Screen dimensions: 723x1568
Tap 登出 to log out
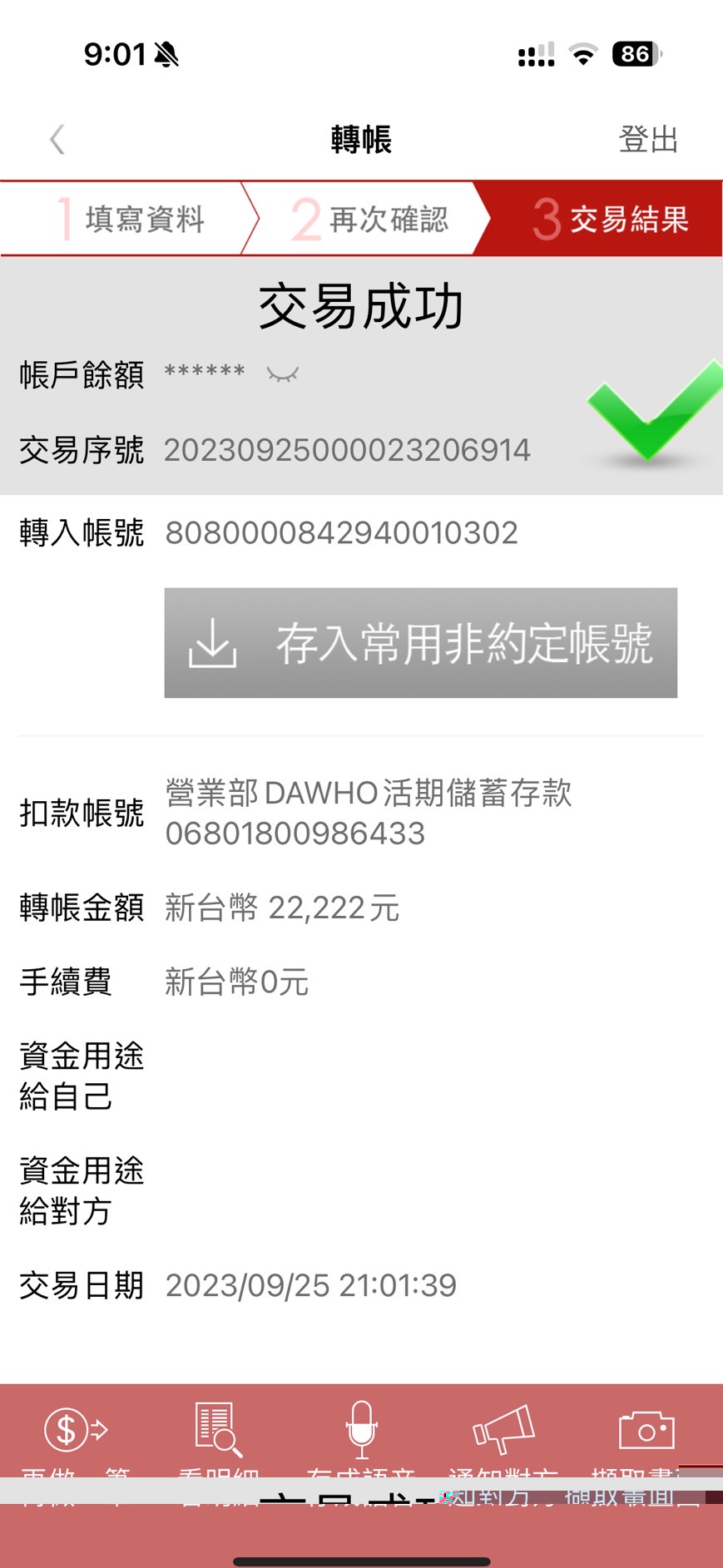[647, 140]
